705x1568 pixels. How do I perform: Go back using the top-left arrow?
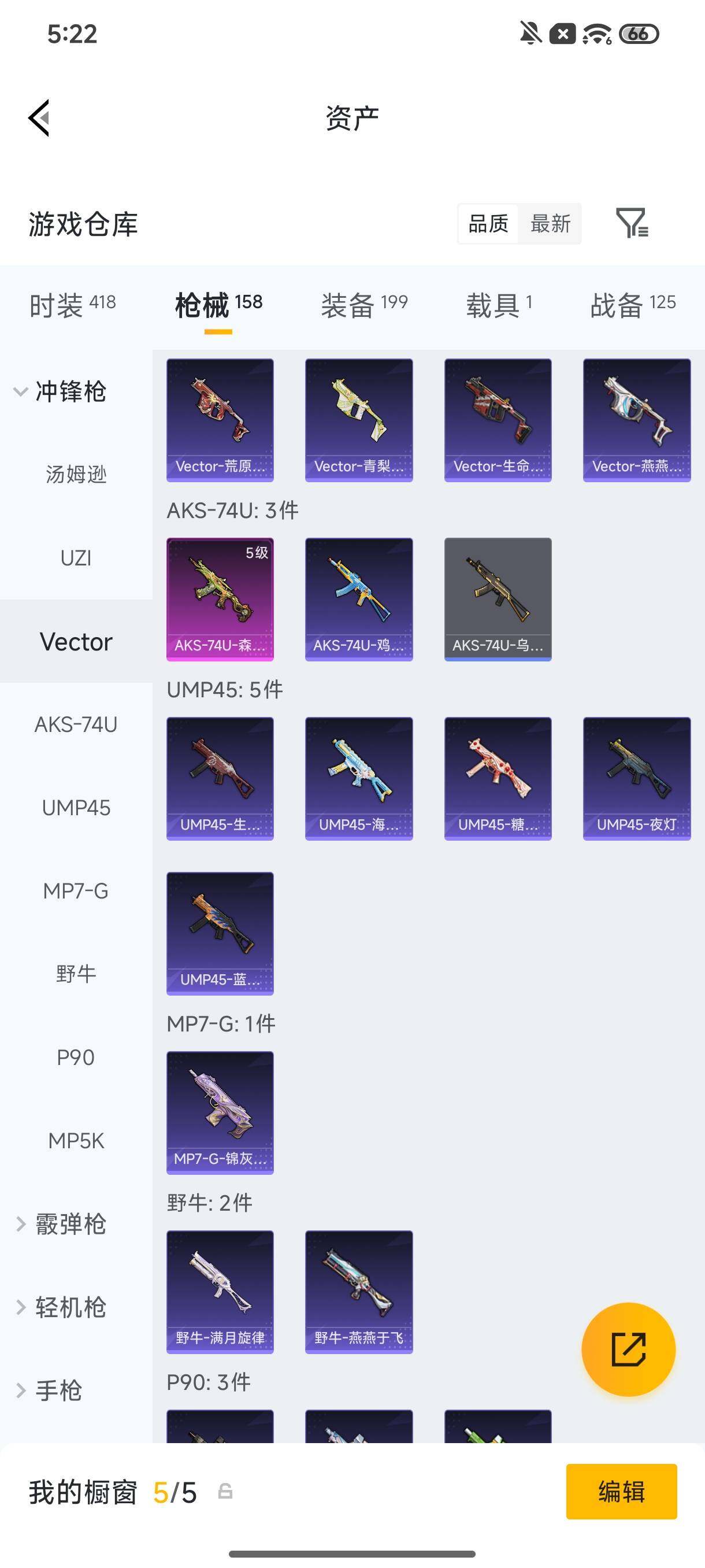(x=39, y=117)
